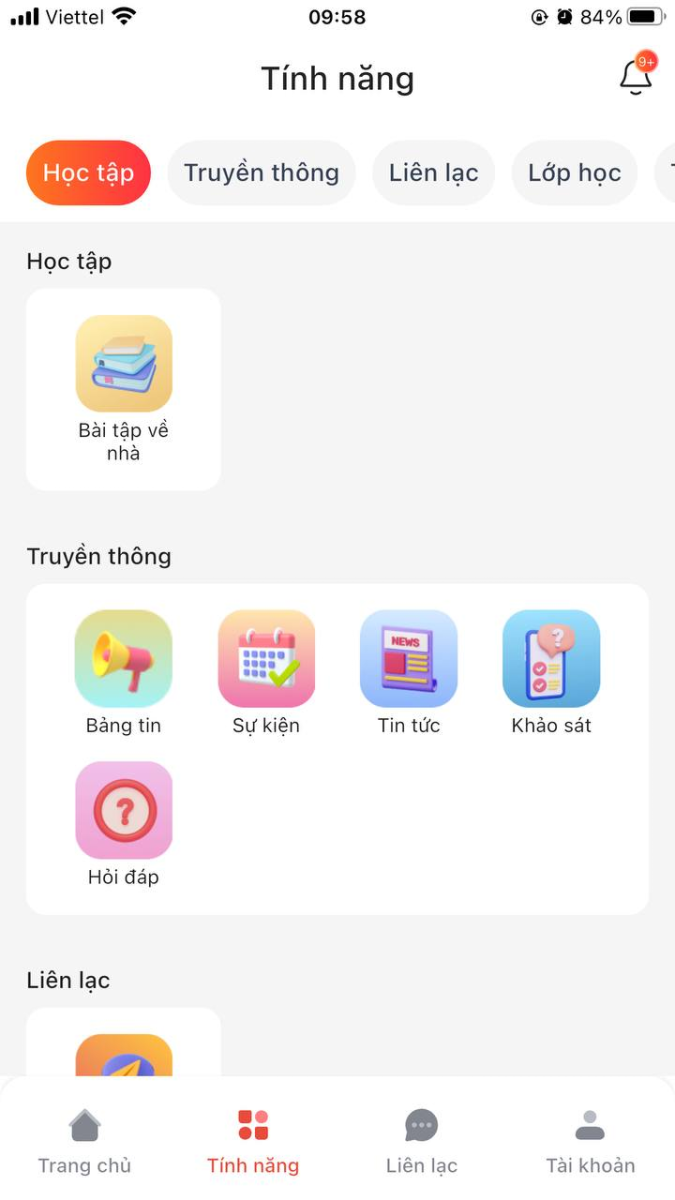Go to the Trang chủ tab
Viewport: 675px width, 1200px height.
[x=85, y=1140]
